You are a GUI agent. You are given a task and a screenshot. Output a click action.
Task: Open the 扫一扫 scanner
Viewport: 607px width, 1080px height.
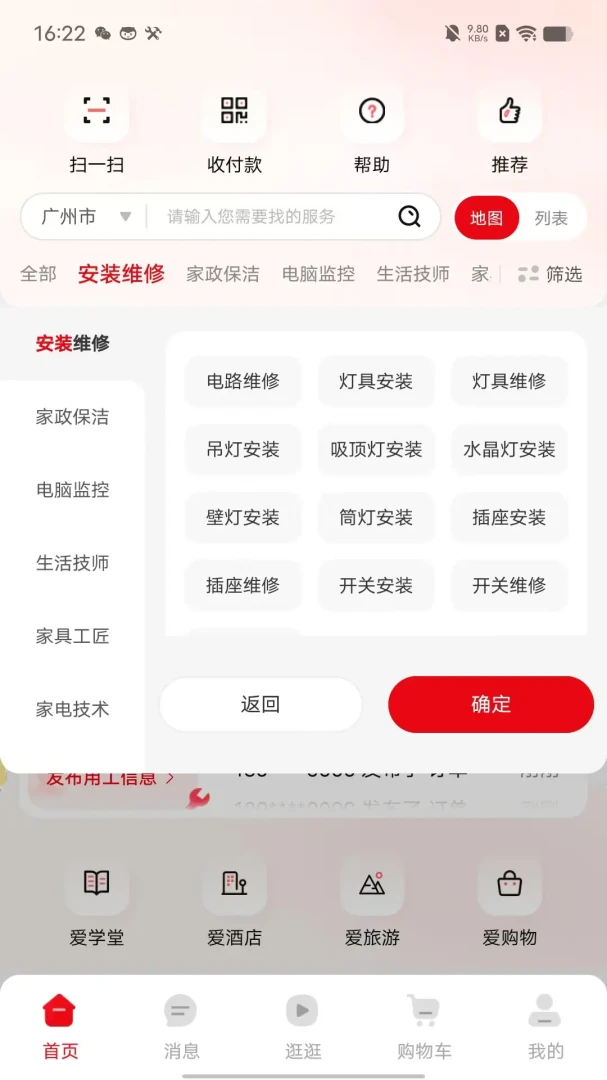(96, 129)
